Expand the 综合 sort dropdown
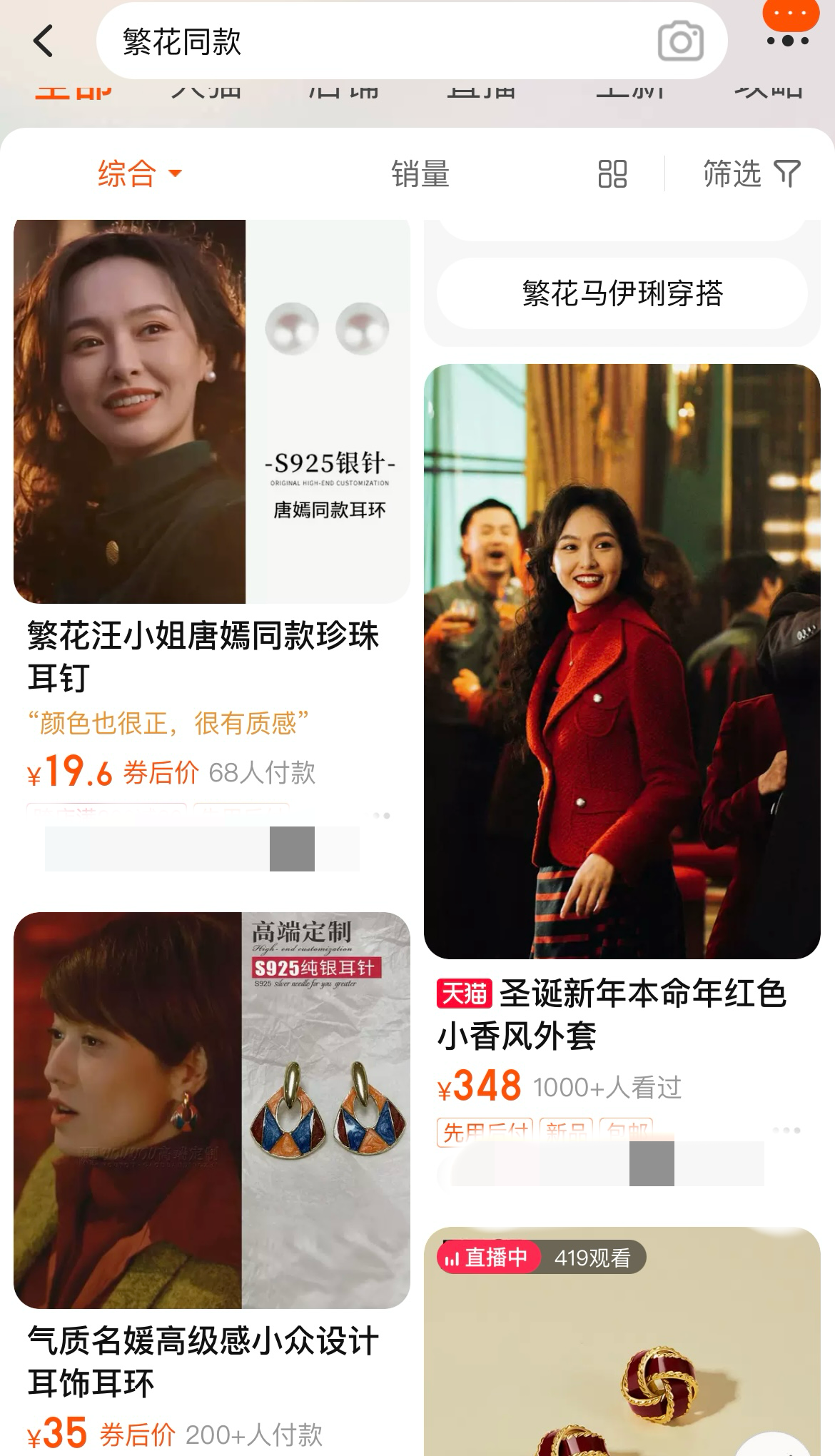This screenshot has width=835, height=1456. (x=139, y=173)
